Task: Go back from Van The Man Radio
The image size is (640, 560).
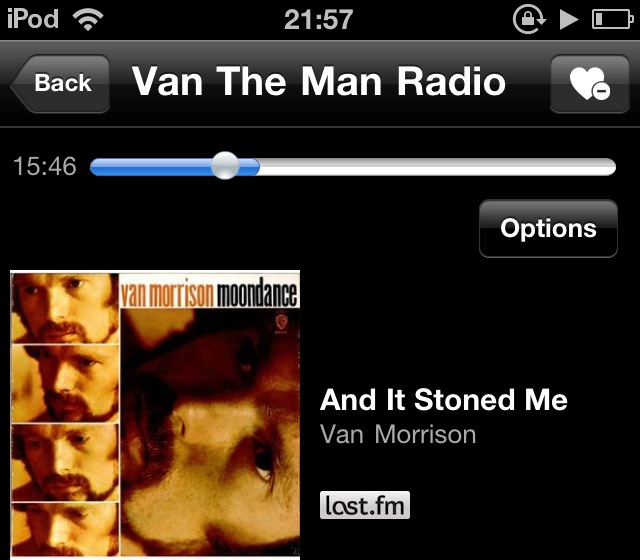Action: coord(61,83)
